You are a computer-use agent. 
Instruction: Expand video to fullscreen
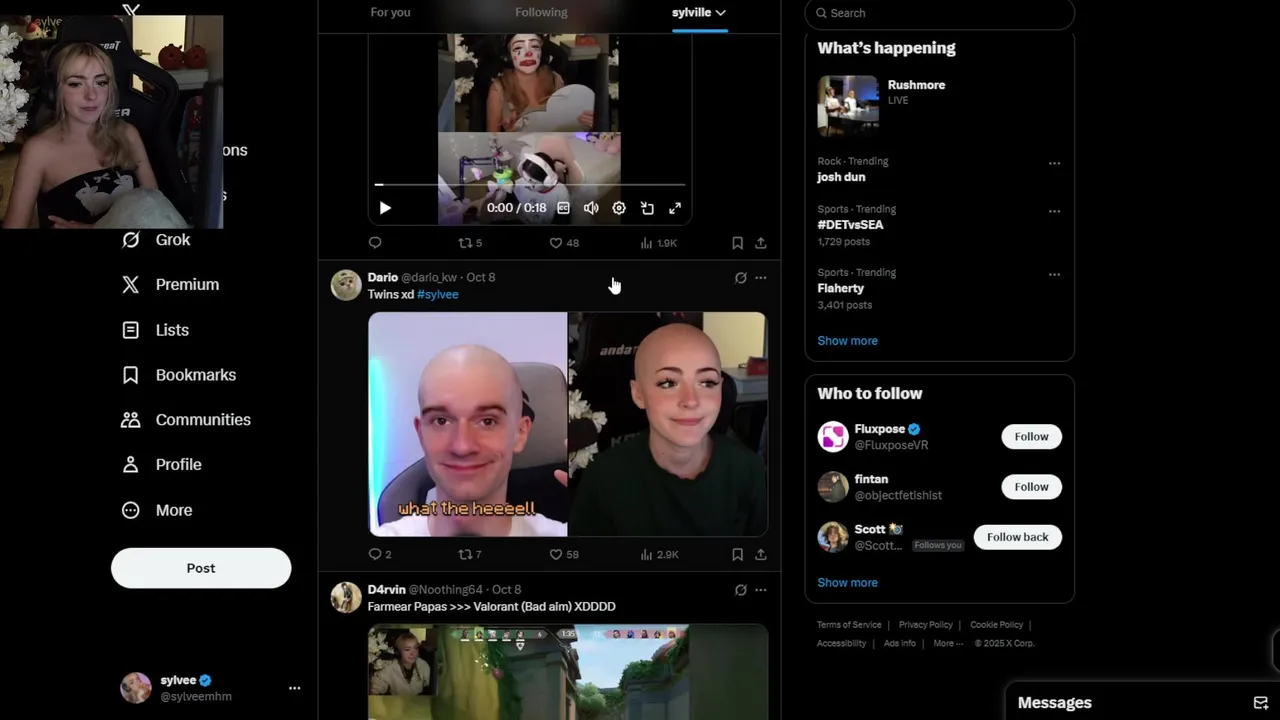point(675,208)
